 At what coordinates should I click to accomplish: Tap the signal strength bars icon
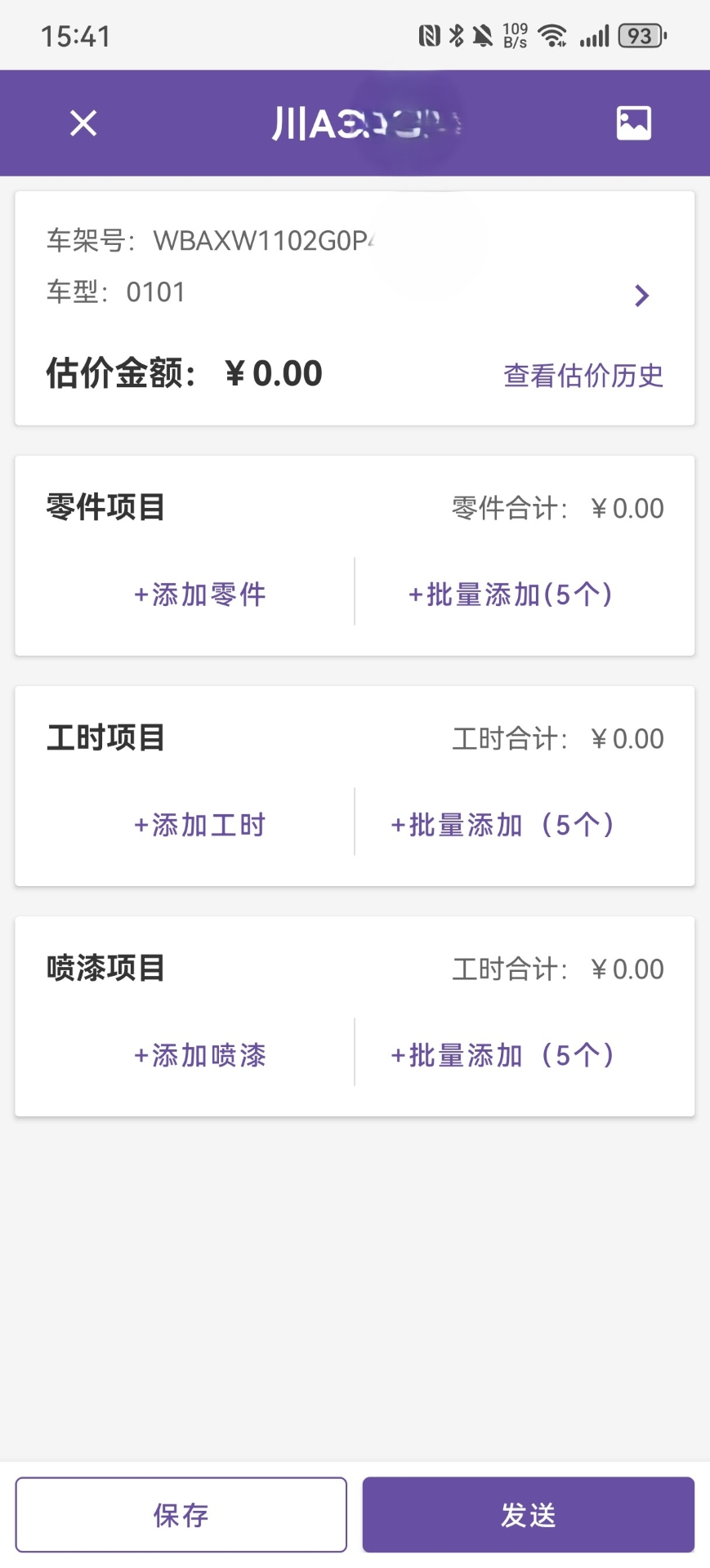[x=592, y=35]
